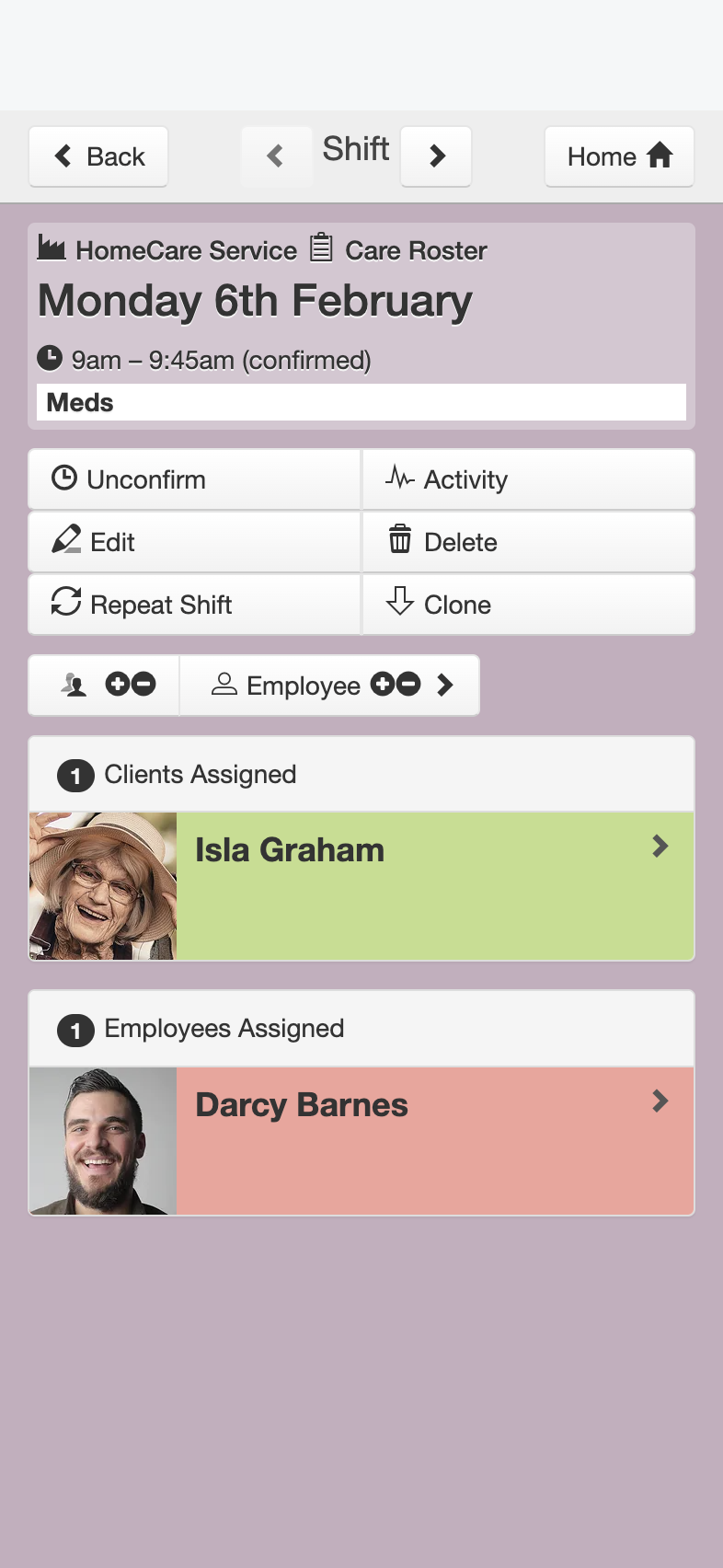Unconfirm this shift
Image resolution: width=723 pixels, height=1568 pixels.
click(x=194, y=479)
